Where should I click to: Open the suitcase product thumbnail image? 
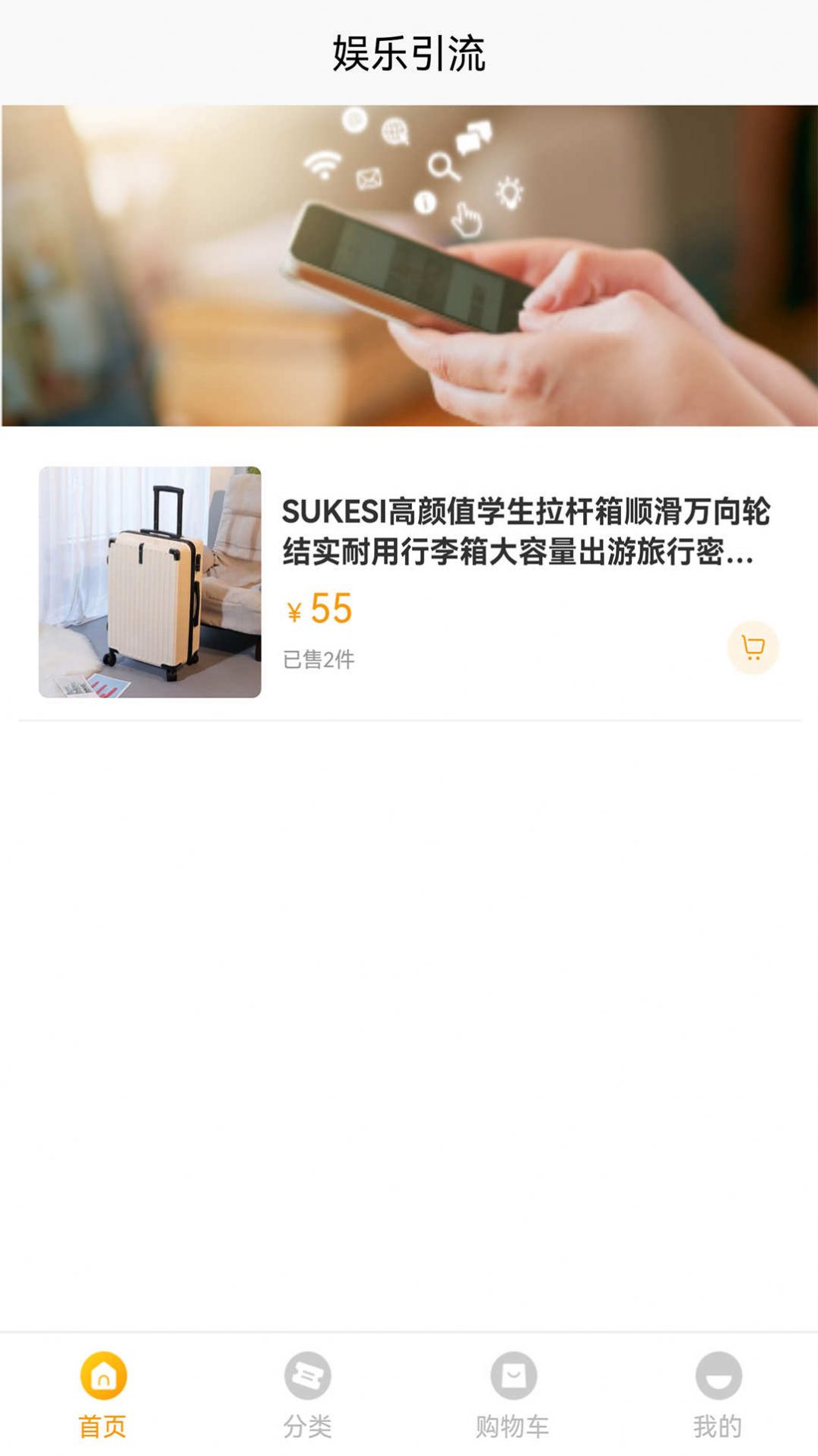[149, 581]
